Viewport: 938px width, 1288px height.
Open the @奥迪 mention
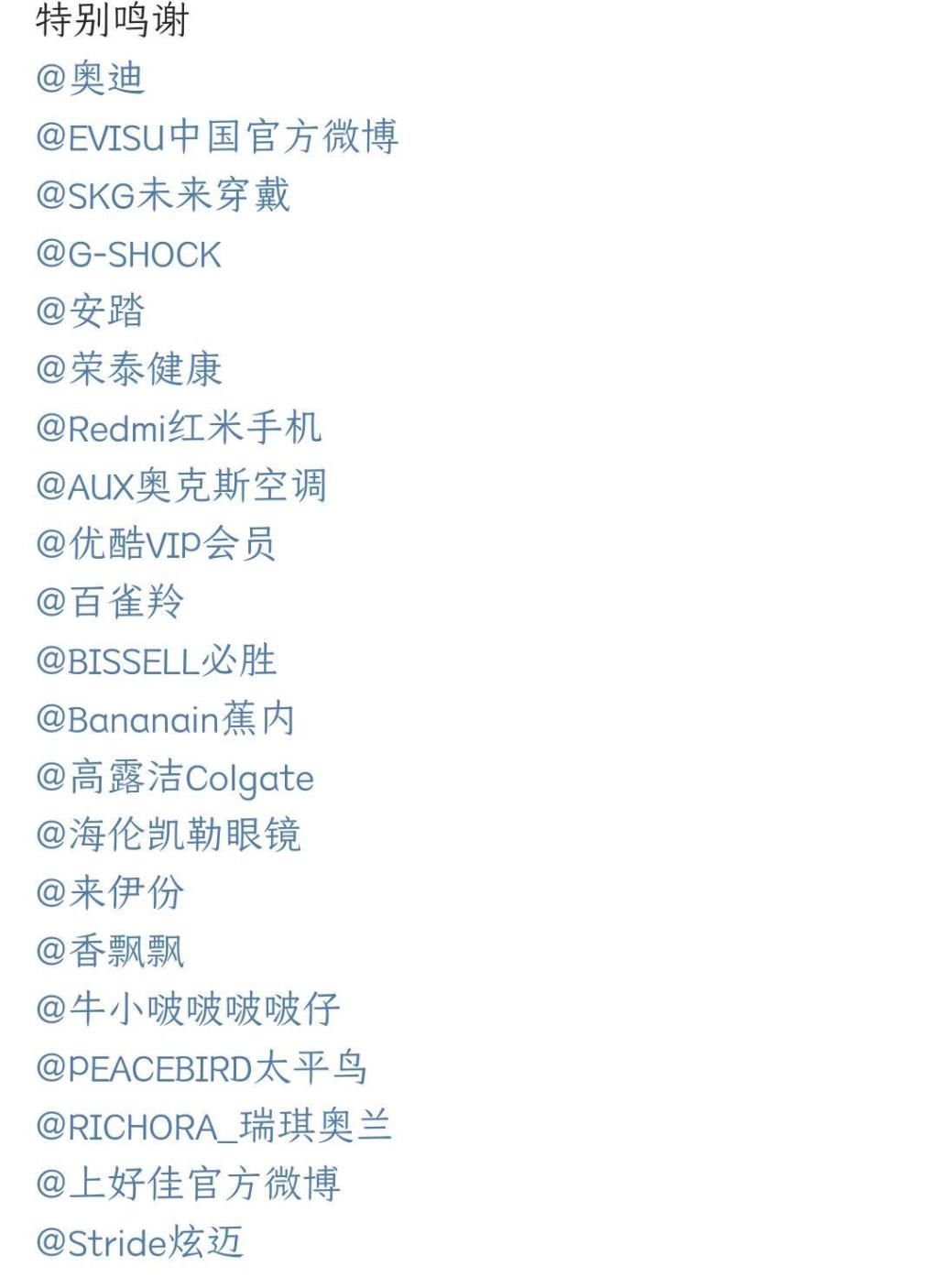(90, 79)
